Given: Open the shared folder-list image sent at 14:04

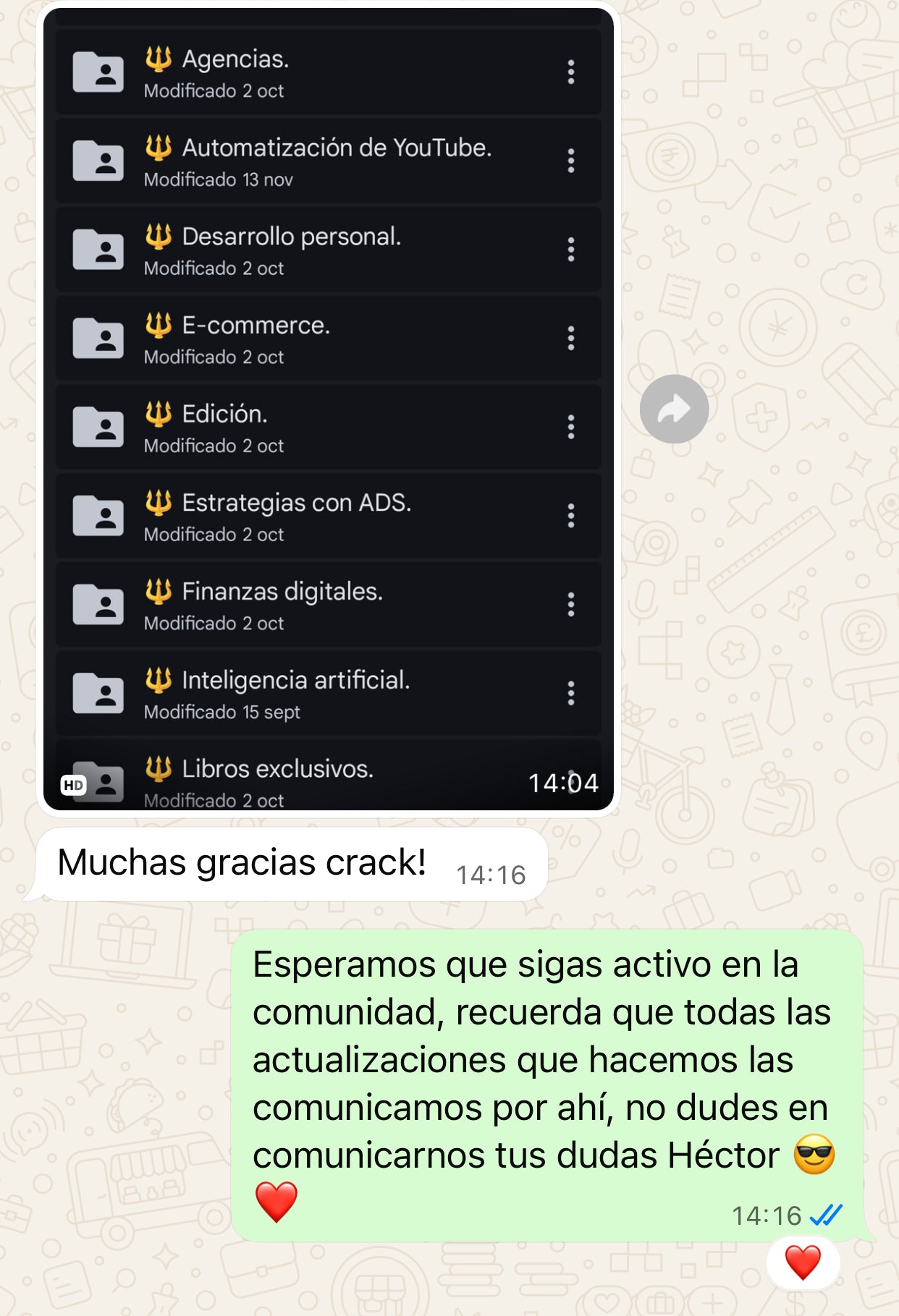Looking at the screenshot, I should coord(329,409).
